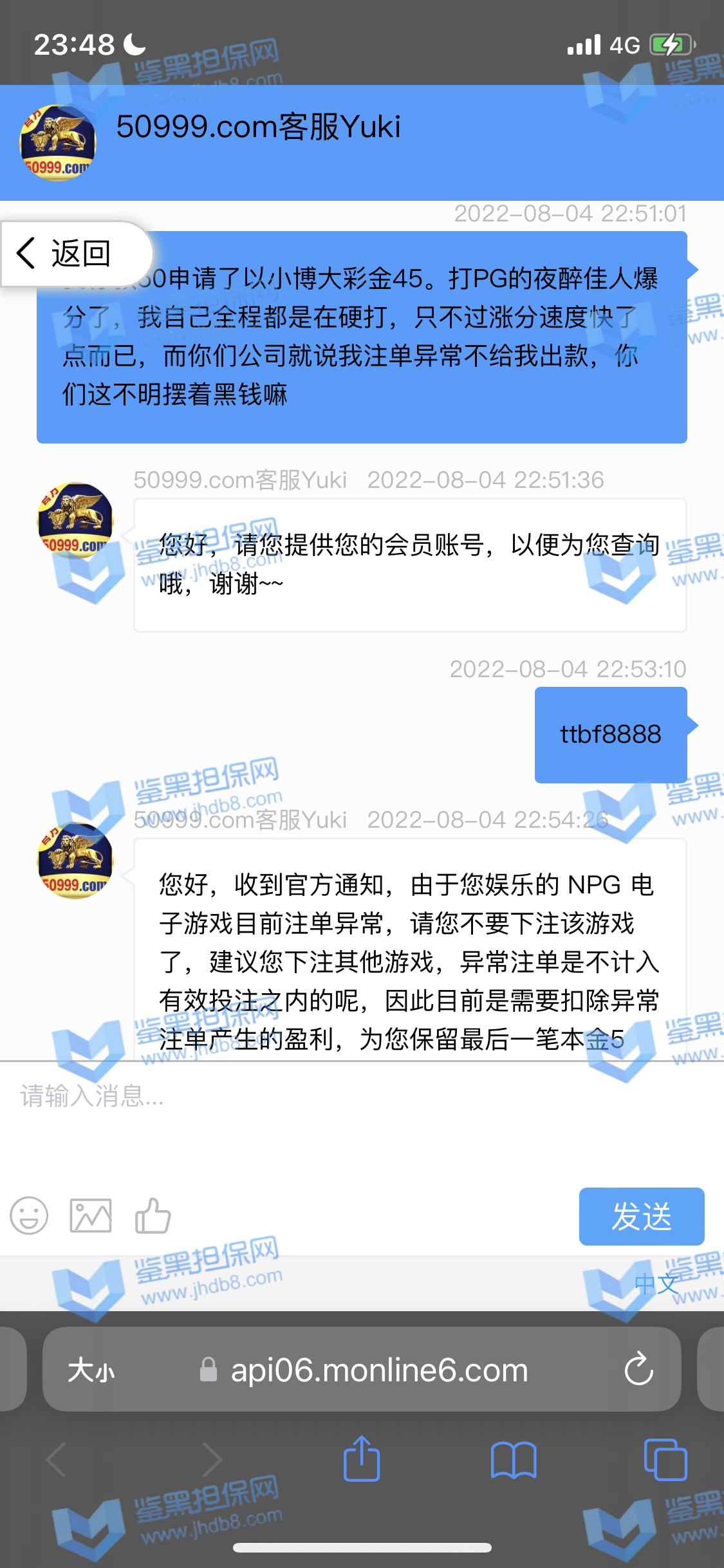Open the Safari share sheet
Viewport: 724px width, 1568px height.
pyautogui.click(x=362, y=1459)
